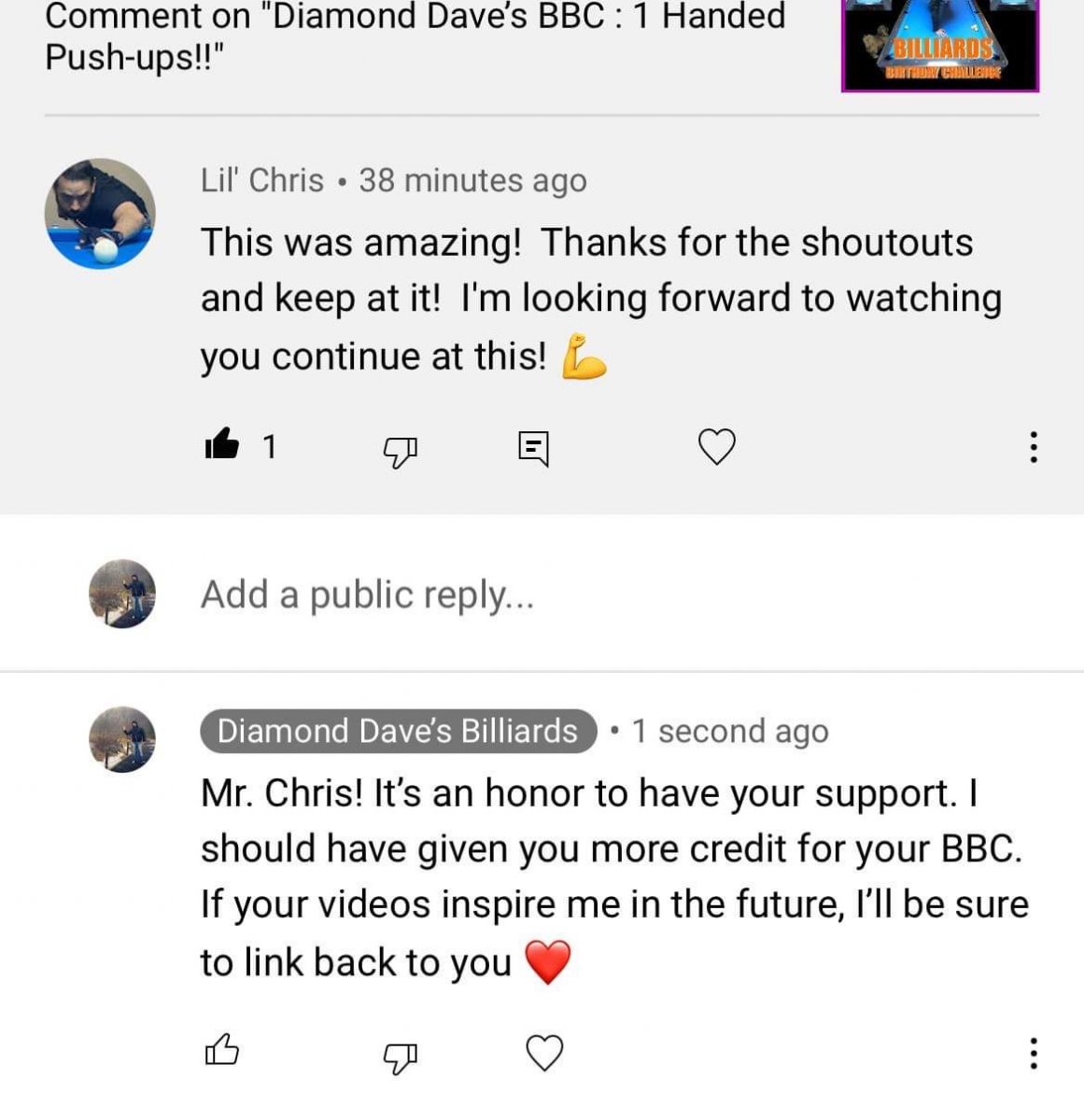Tap the Add a public reply field
This screenshot has width=1084, height=1120.
(366, 594)
